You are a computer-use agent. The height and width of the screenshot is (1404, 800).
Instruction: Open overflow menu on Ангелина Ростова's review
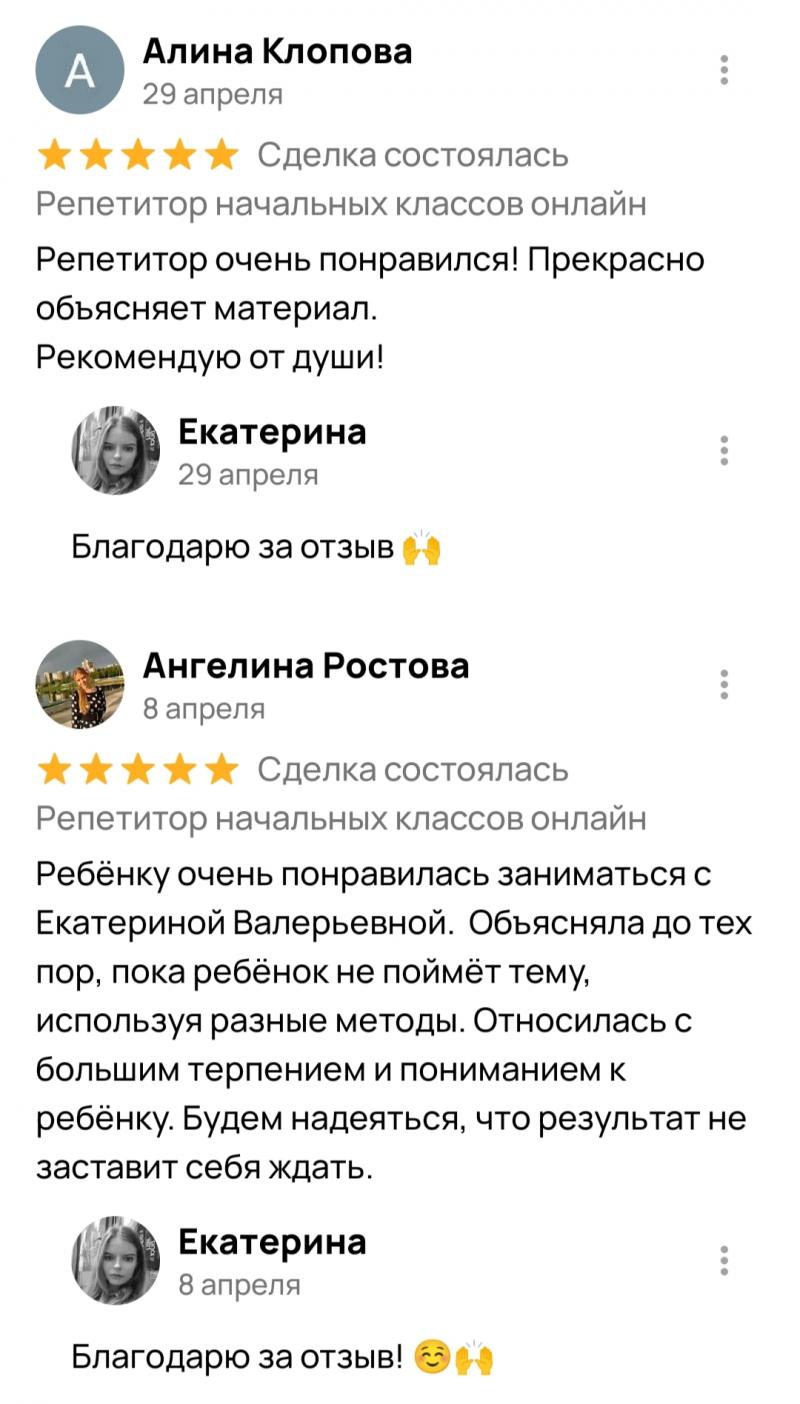(x=724, y=685)
